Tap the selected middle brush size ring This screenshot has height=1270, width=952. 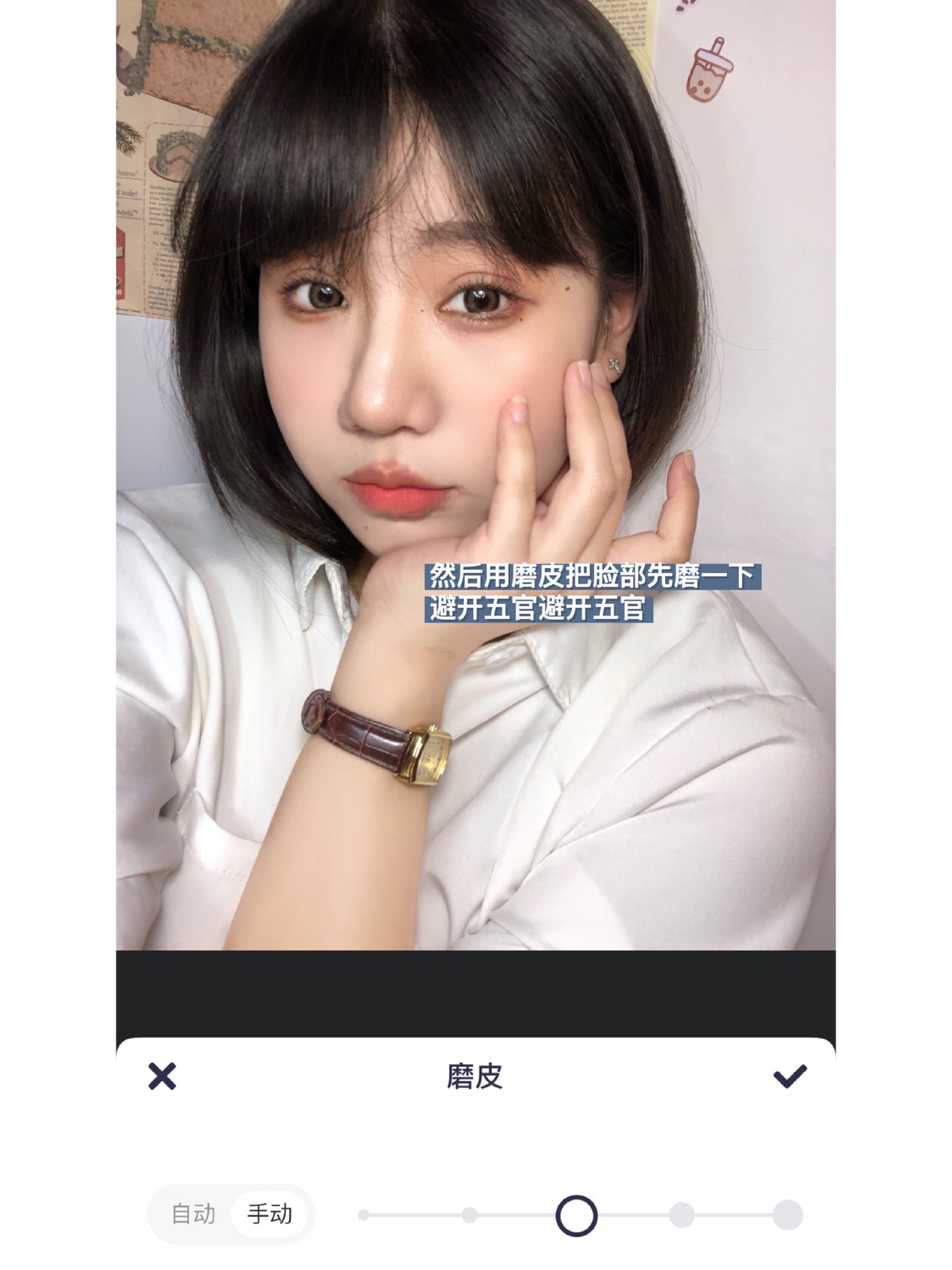click(x=576, y=1215)
